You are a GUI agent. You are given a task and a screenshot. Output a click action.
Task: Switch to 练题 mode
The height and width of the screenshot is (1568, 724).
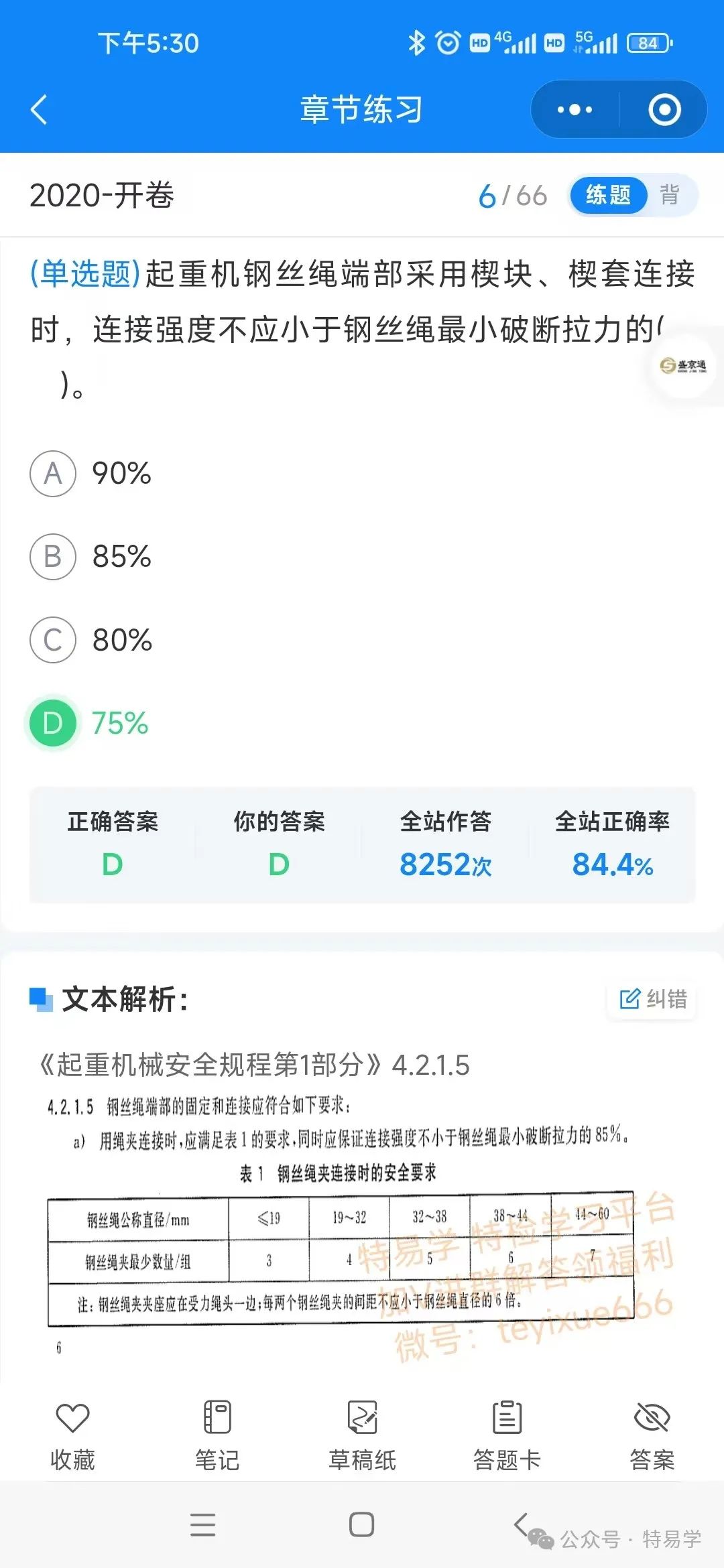pos(608,196)
